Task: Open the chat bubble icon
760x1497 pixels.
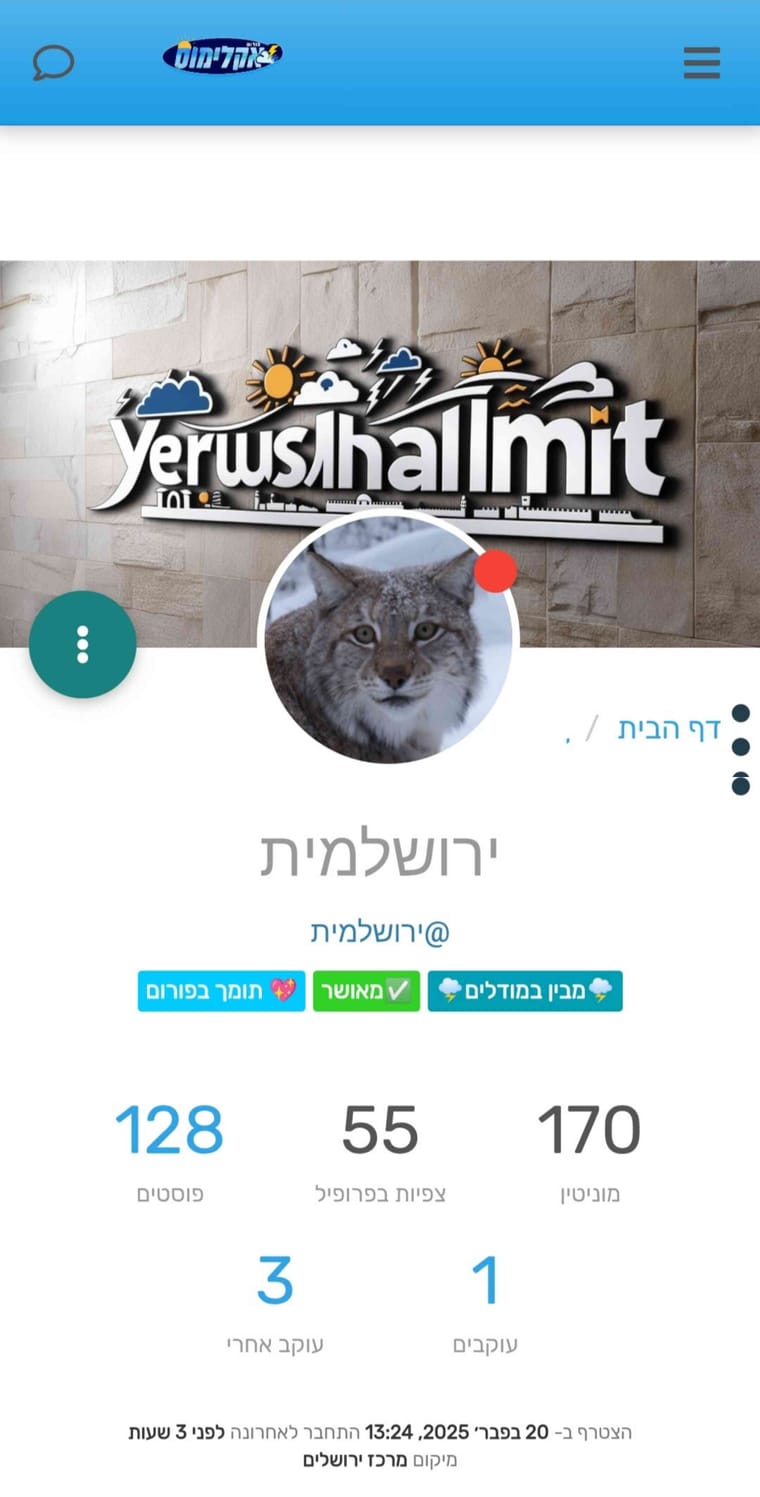Action: [x=53, y=63]
